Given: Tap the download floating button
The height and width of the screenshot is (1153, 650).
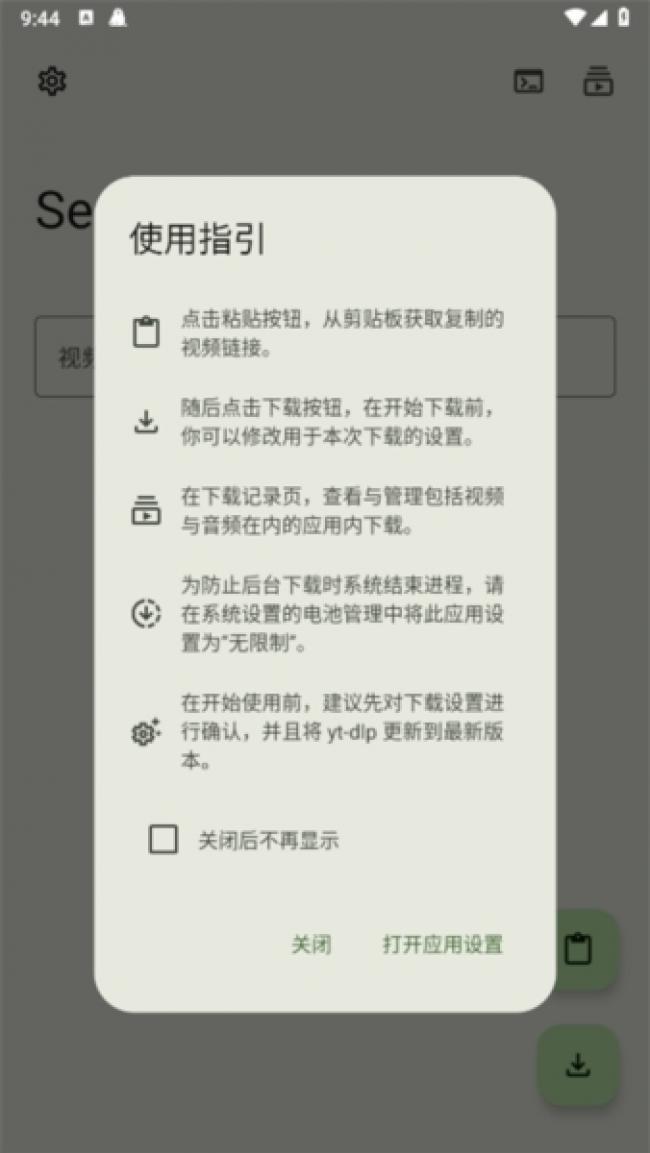Looking at the screenshot, I should pyautogui.click(x=578, y=1065).
